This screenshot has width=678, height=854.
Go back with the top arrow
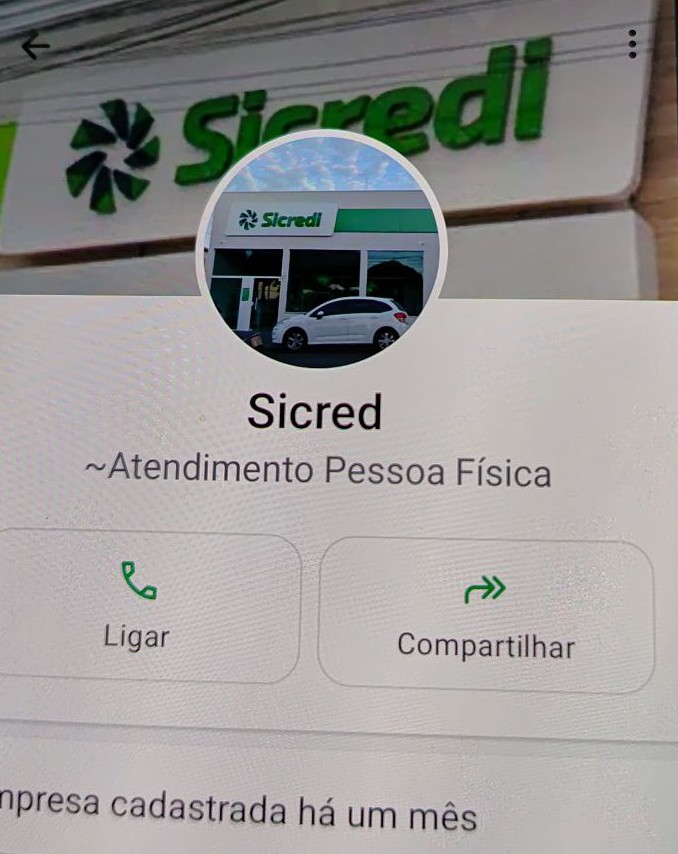click(x=35, y=45)
